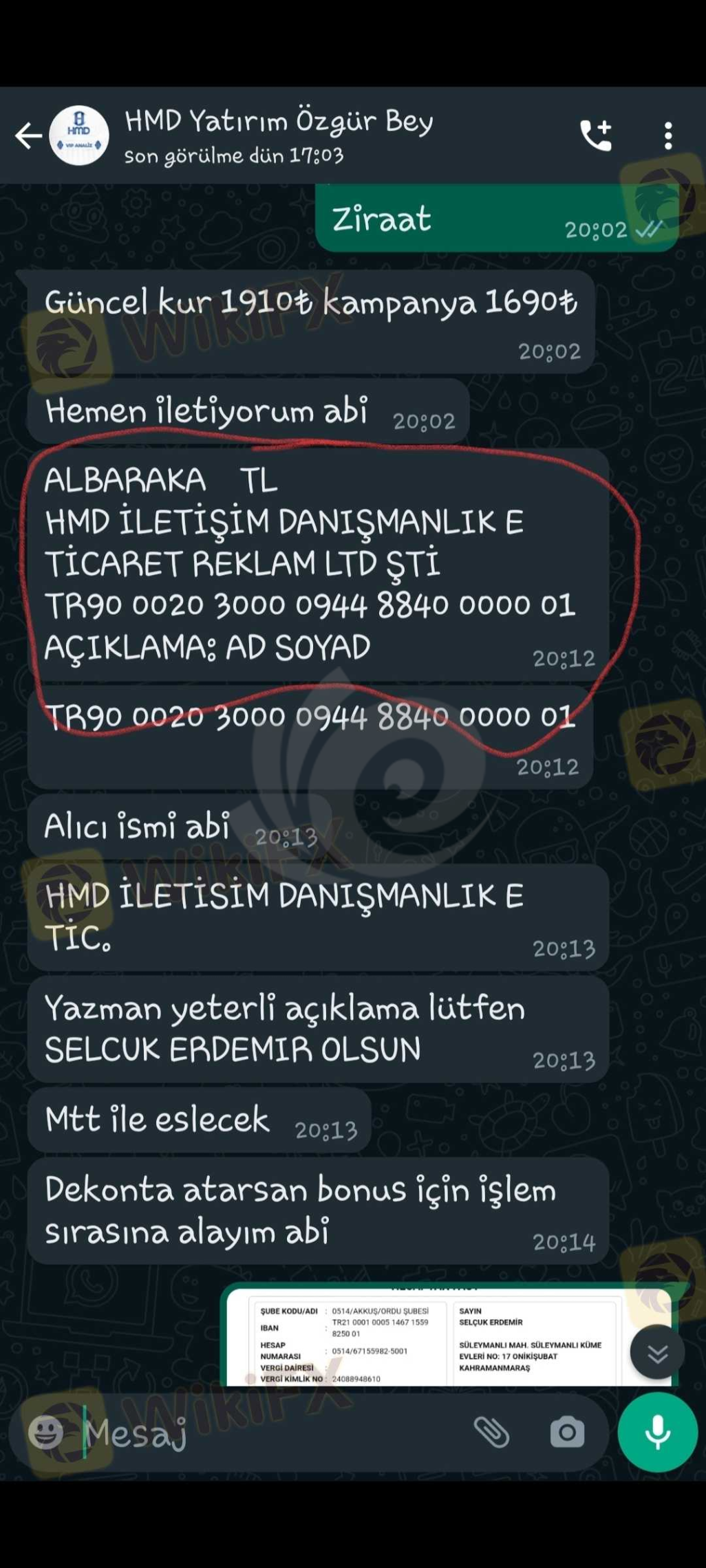Go back to the chat list

point(28,135)
